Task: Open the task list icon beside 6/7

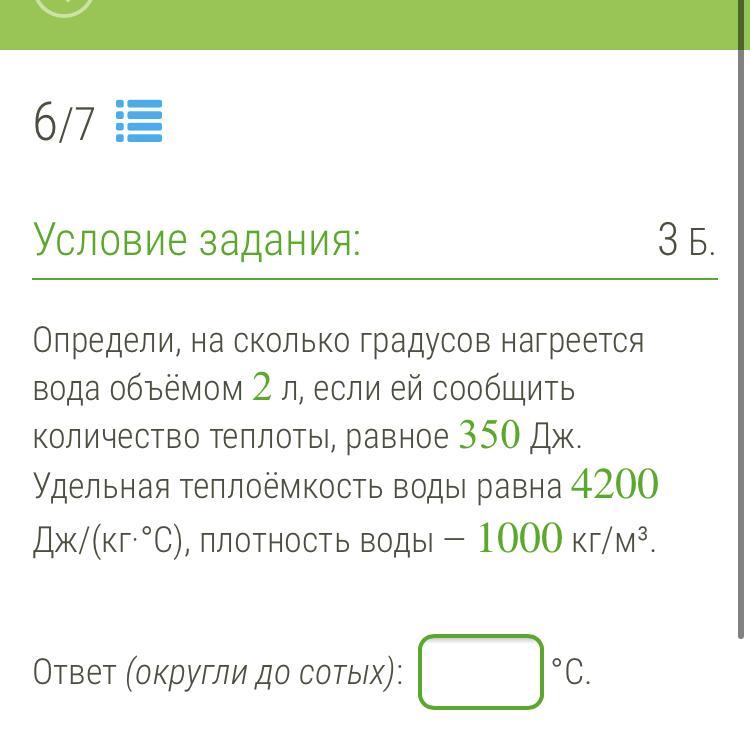Action: [x=139, y=122]
